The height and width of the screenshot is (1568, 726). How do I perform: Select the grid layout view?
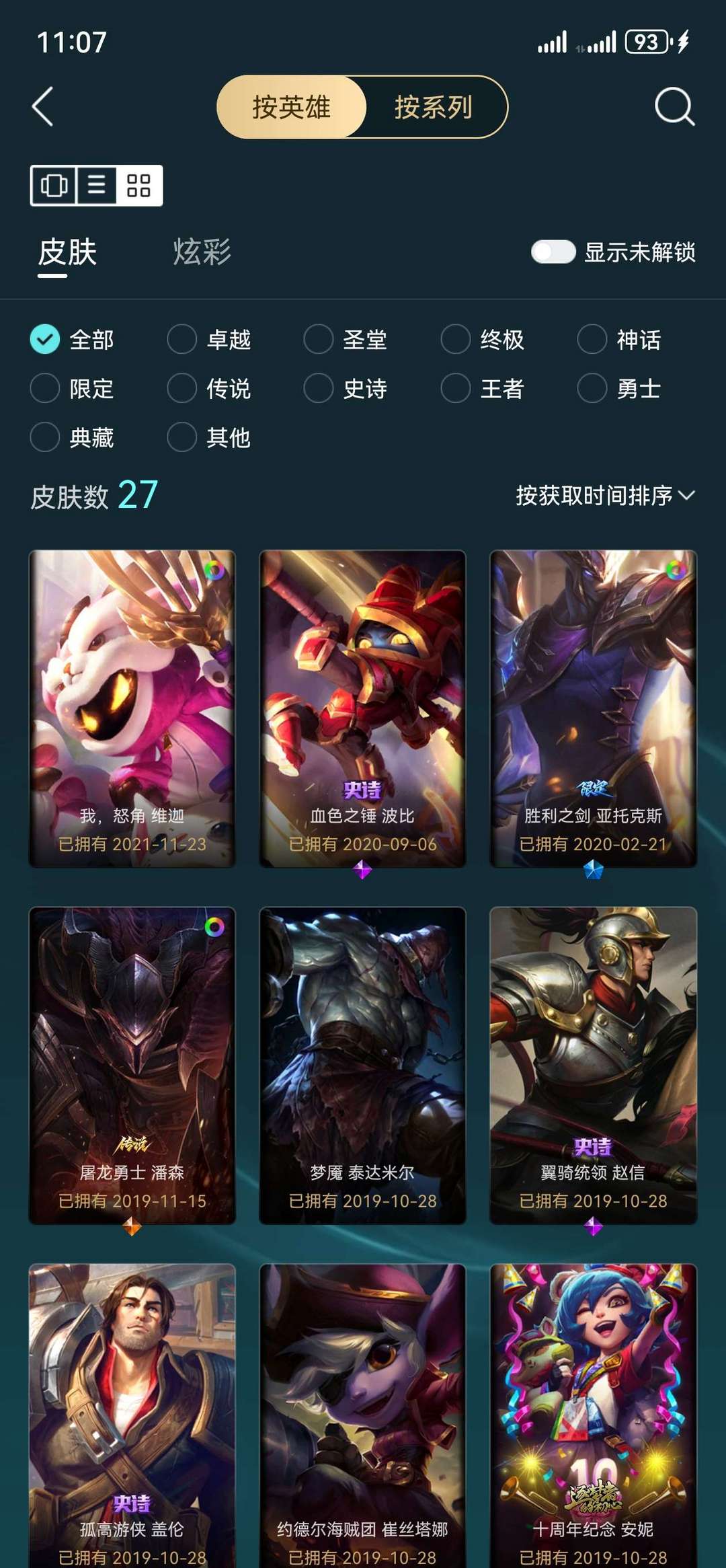pyautogui.click(x=138, y=185)
